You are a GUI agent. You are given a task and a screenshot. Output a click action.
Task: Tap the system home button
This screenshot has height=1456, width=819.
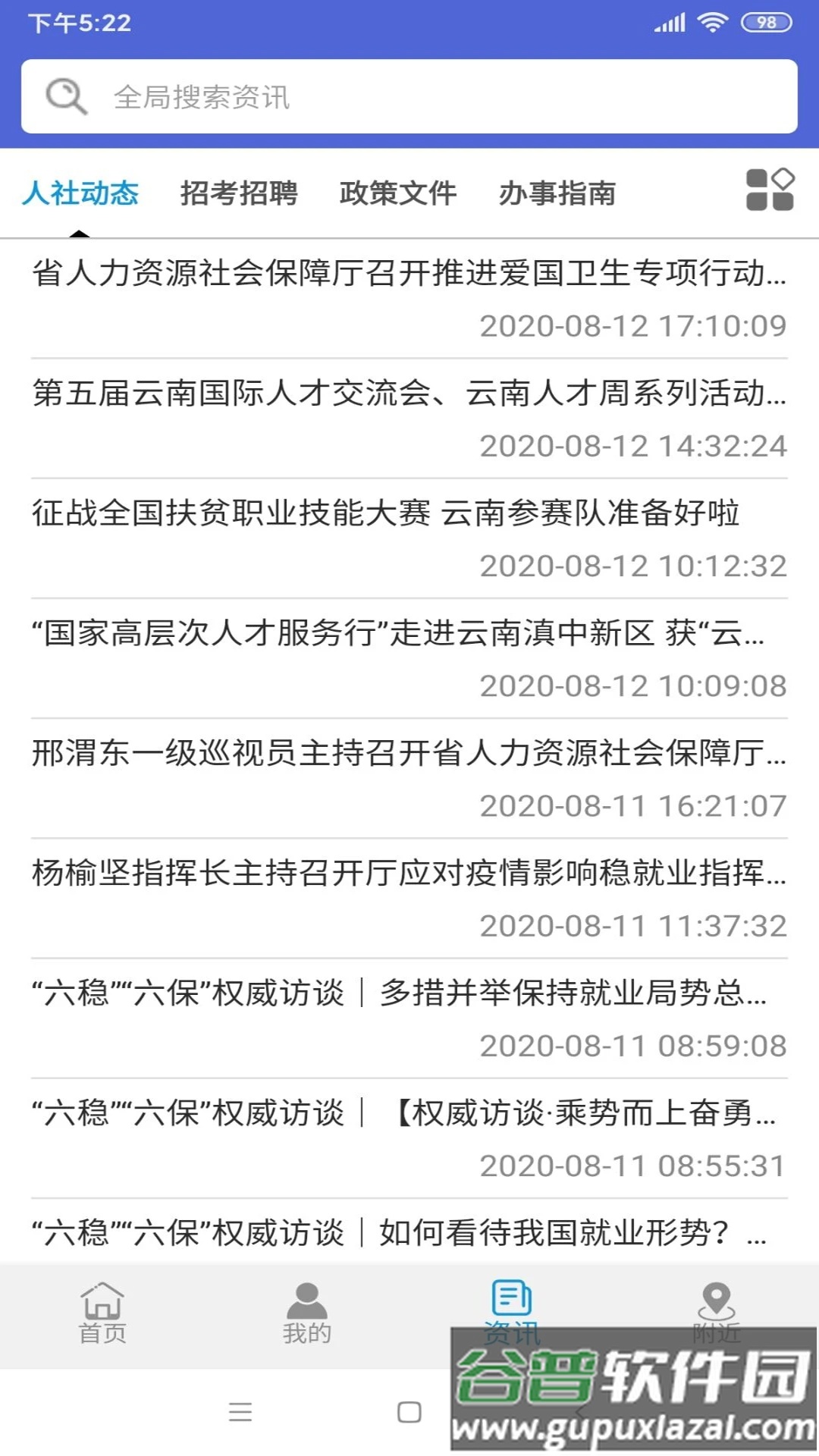pyautogui.click(x=409, y=1412)
